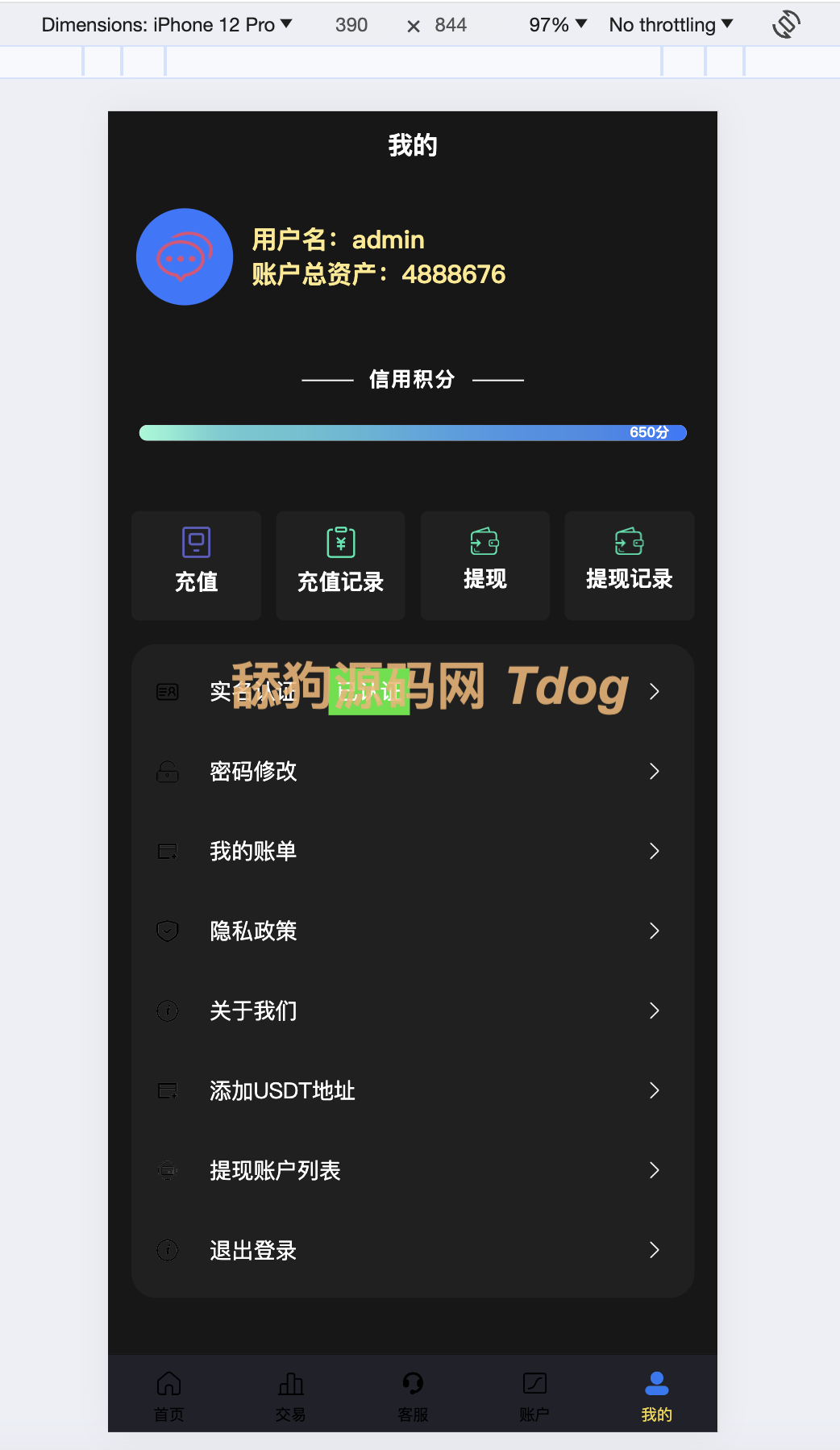The image size is (840, 1450).
Task: Open 关于我们 about us
Action: [413, 1011]
